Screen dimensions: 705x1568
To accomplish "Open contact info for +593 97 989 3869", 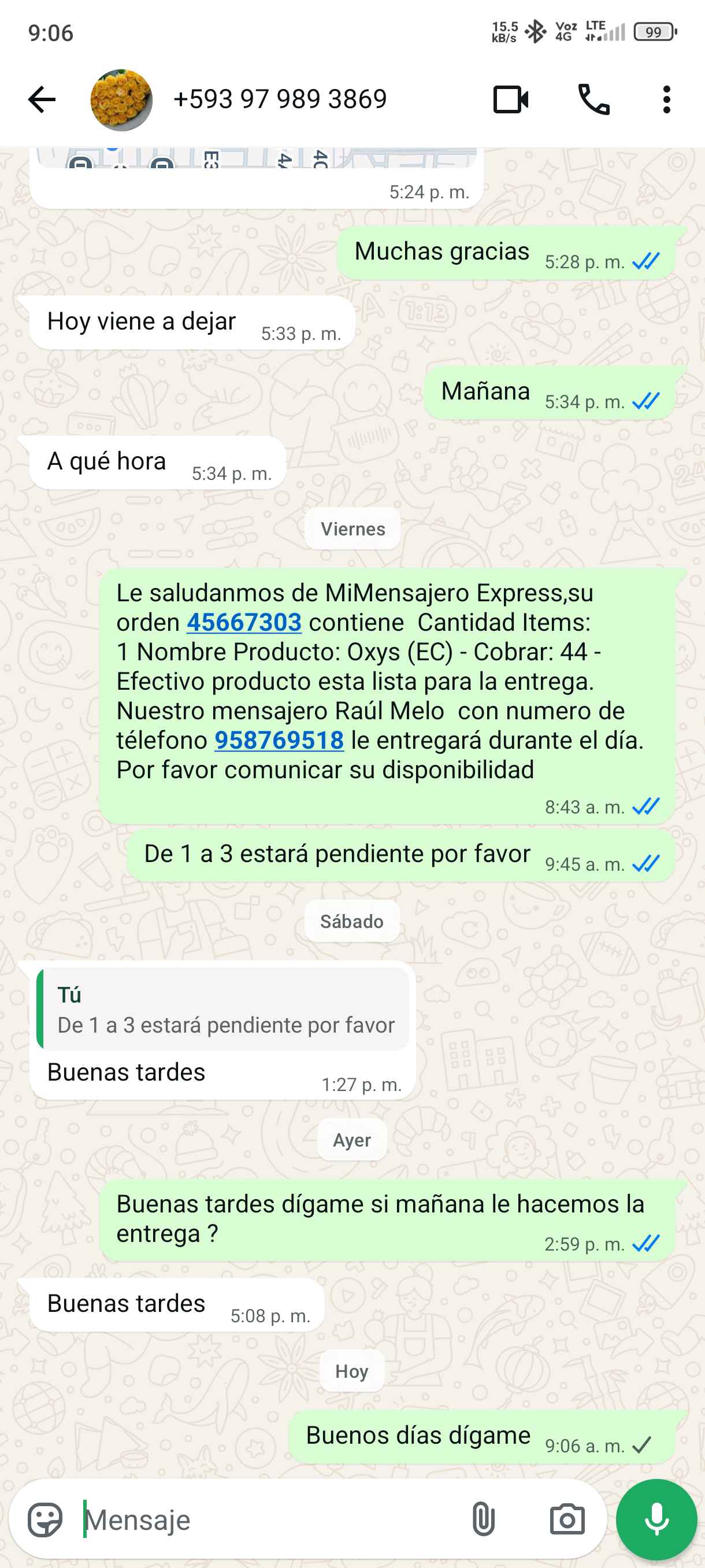I will [x=280, y=99].
